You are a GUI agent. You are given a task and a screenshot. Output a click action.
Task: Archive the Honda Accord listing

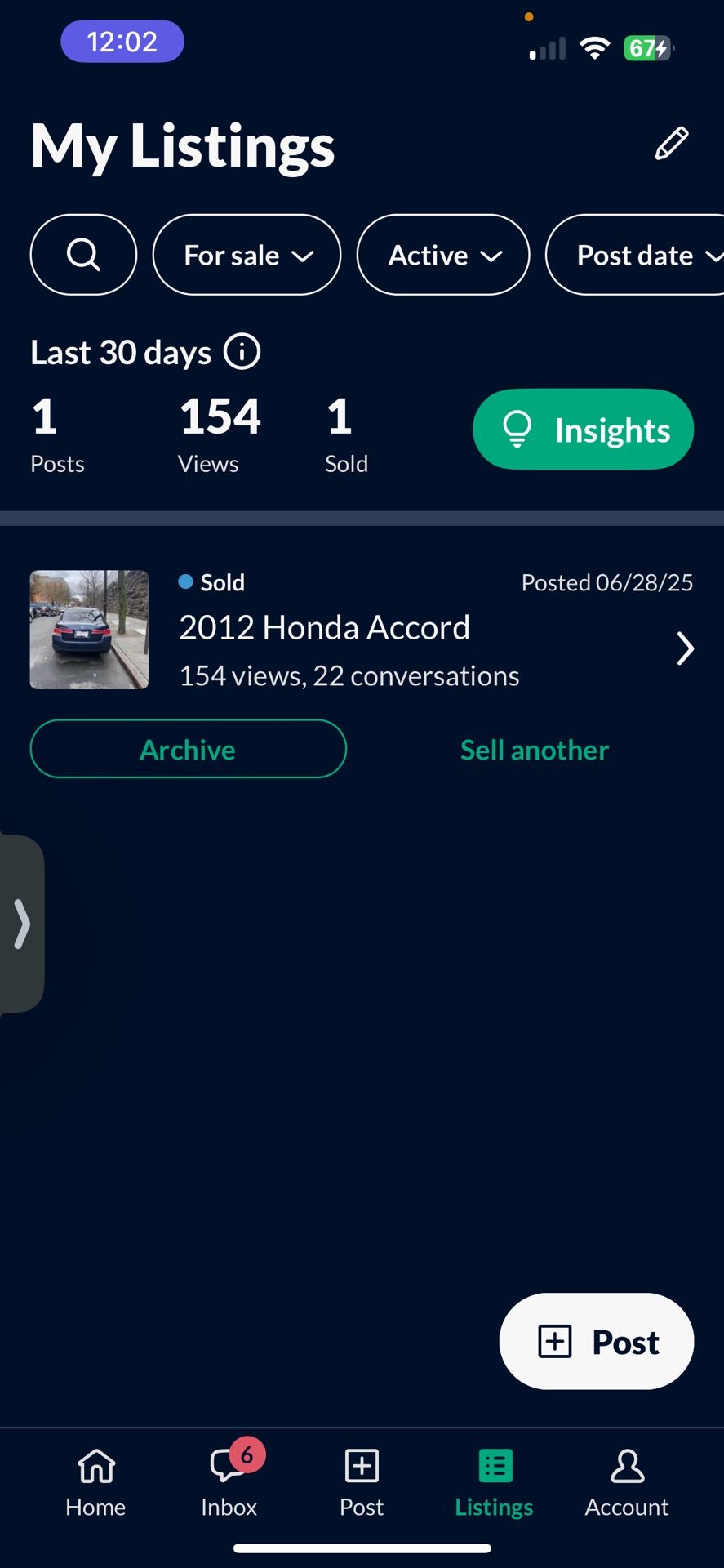pyautogui.click(x=188, y=749)
